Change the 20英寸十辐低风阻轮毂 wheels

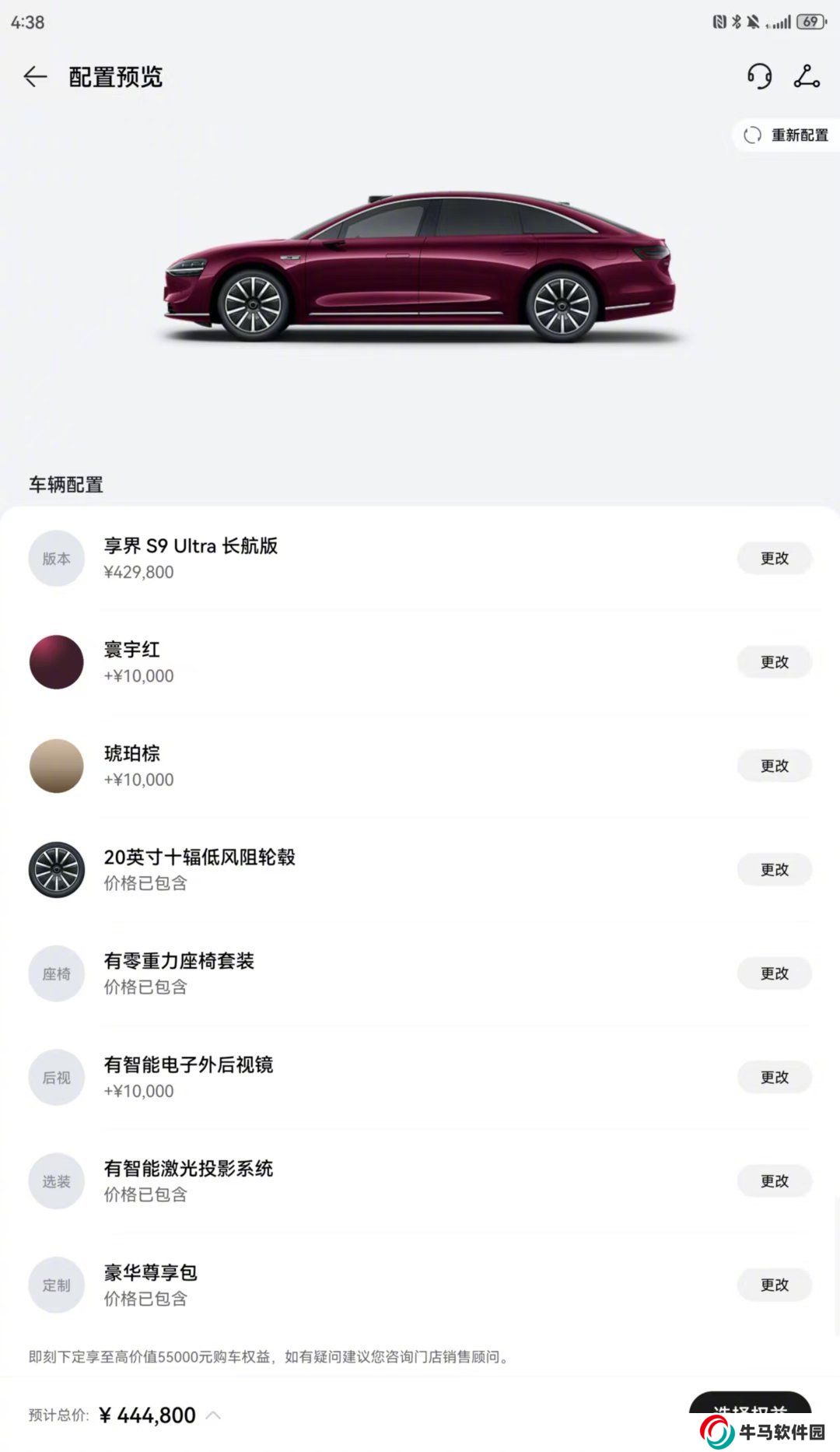tap(774, 870)
